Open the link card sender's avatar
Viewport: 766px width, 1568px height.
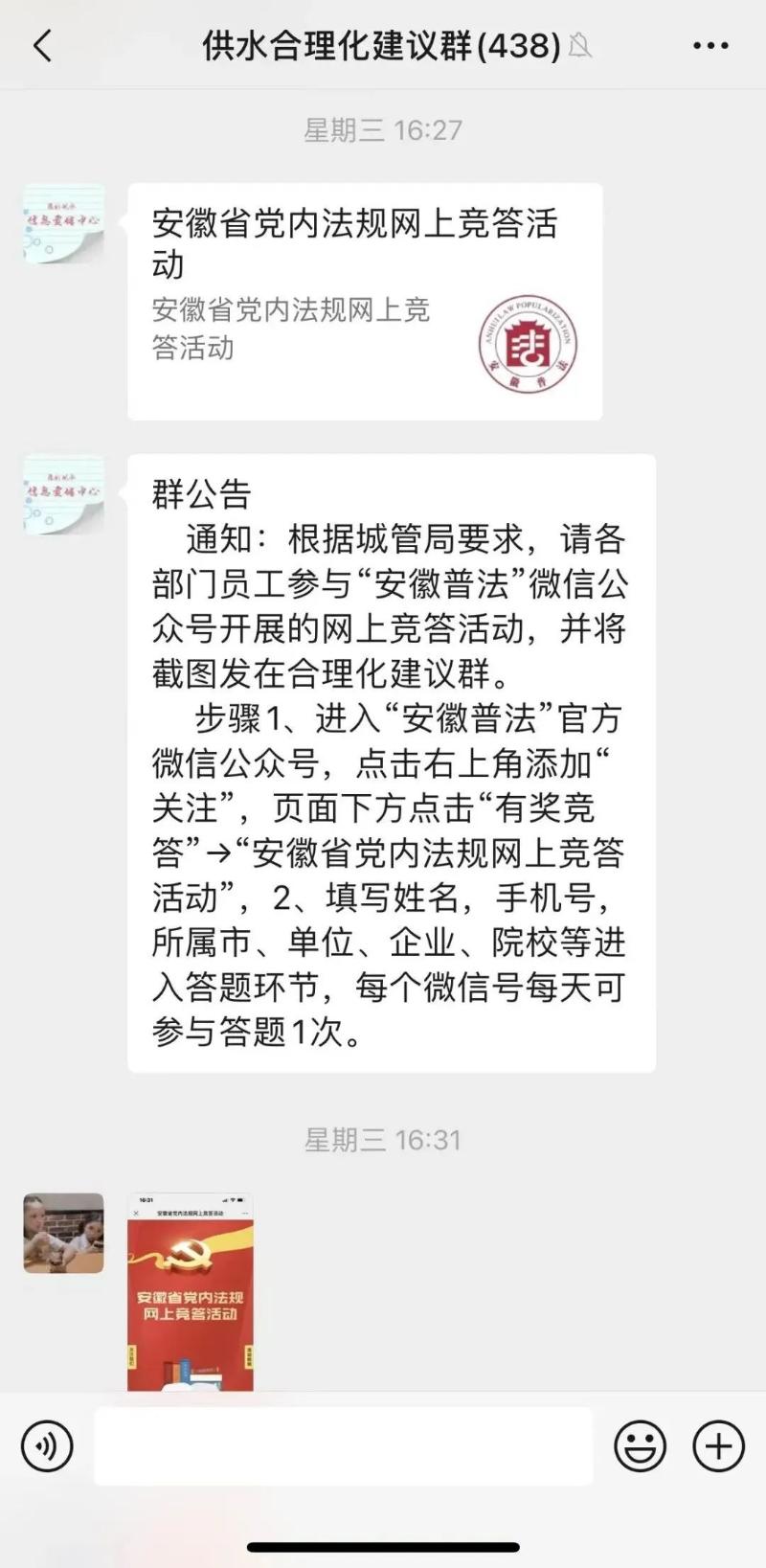63,224
